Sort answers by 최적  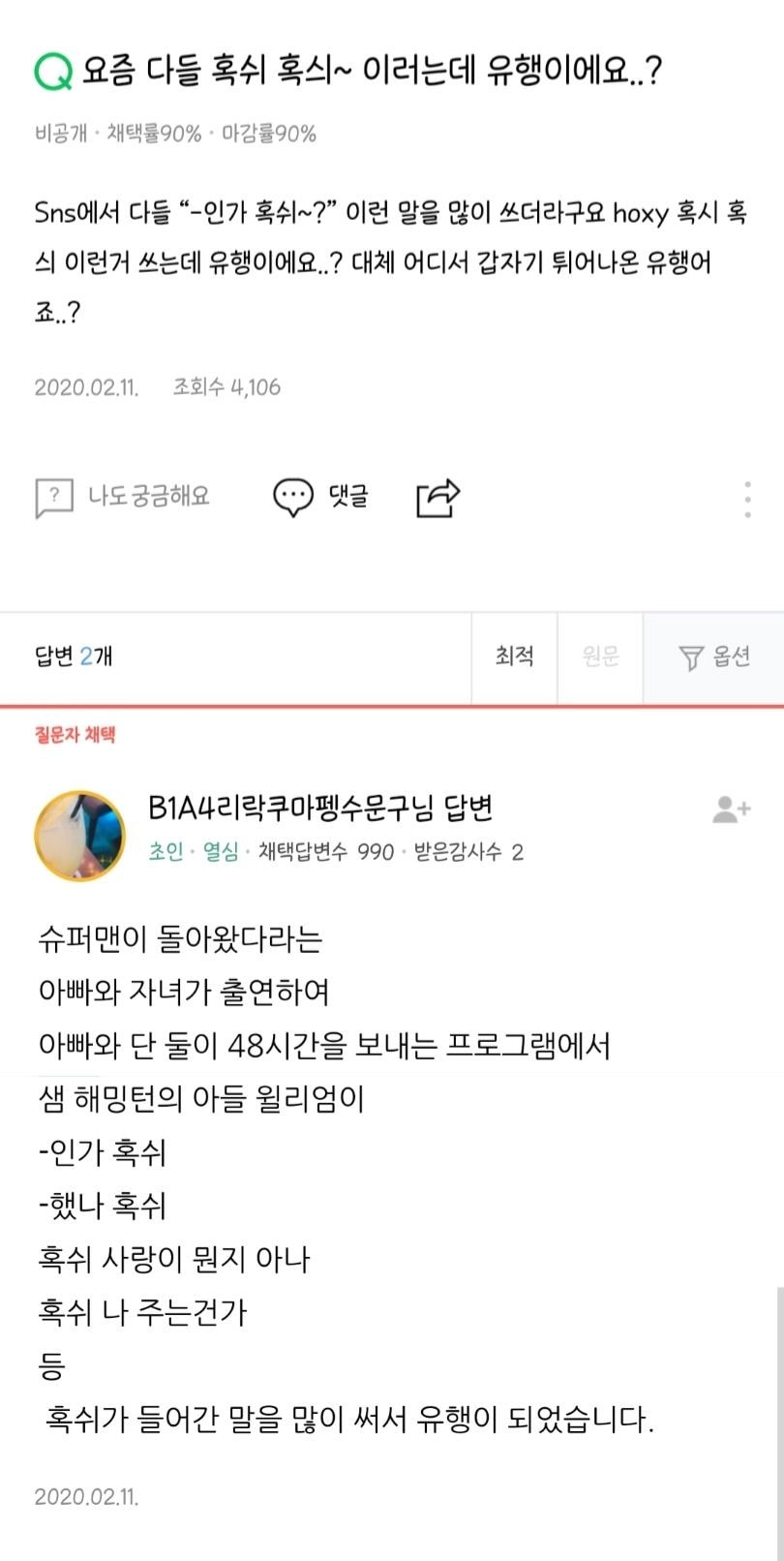click(x=514, y=657)
